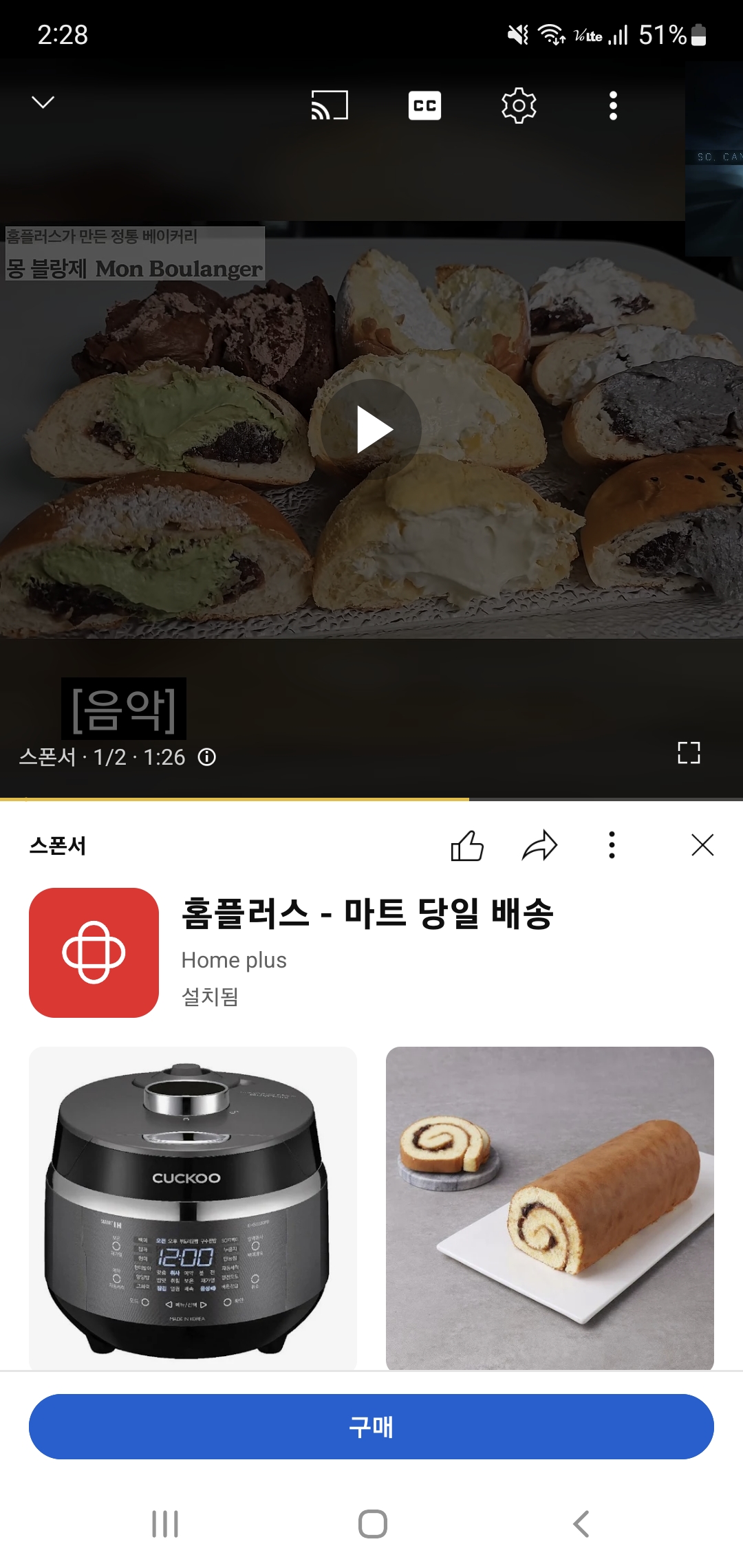Show sponsor ad info icon
This screenshot has height=1568, width=743.
click(x=207, y=757)
